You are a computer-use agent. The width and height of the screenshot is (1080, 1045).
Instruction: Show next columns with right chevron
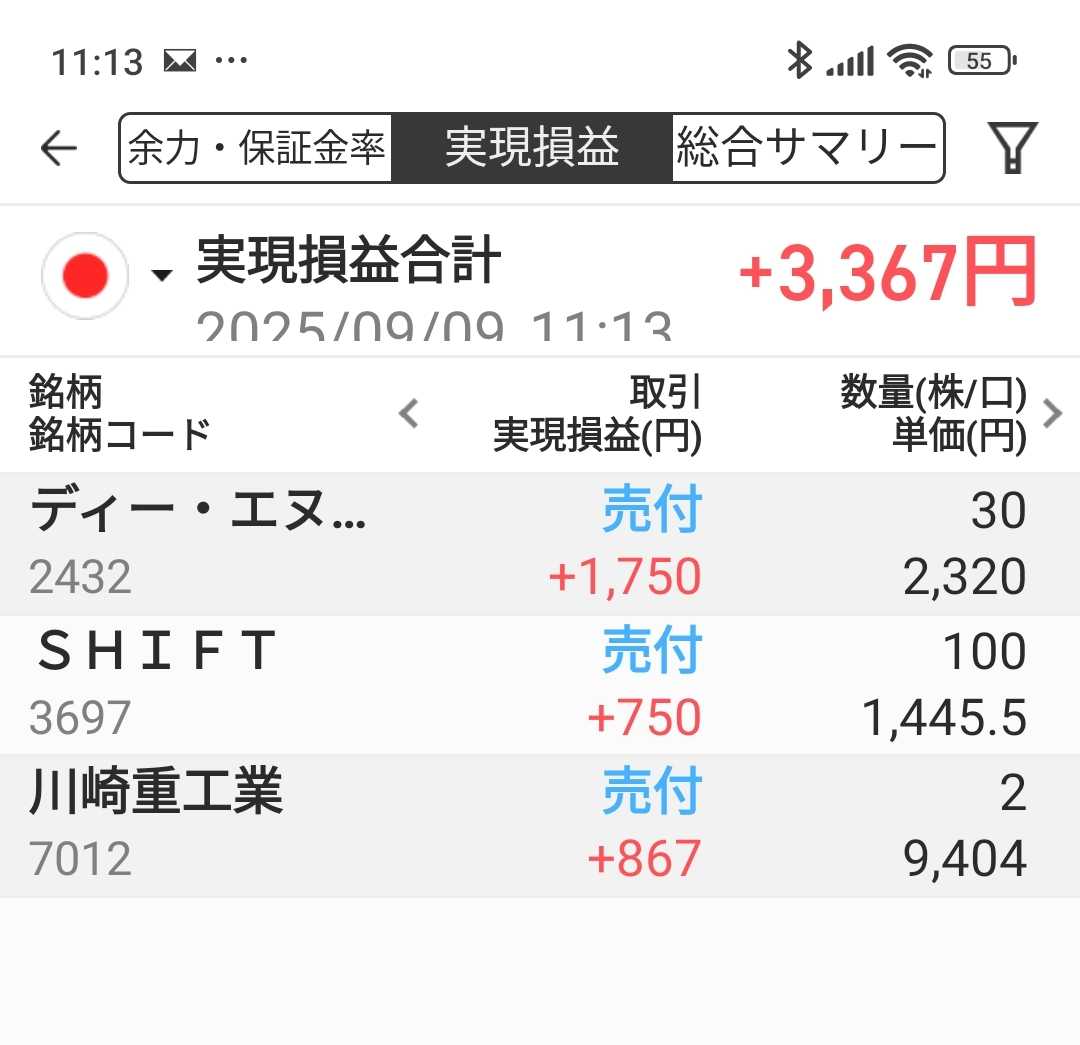1052,413
